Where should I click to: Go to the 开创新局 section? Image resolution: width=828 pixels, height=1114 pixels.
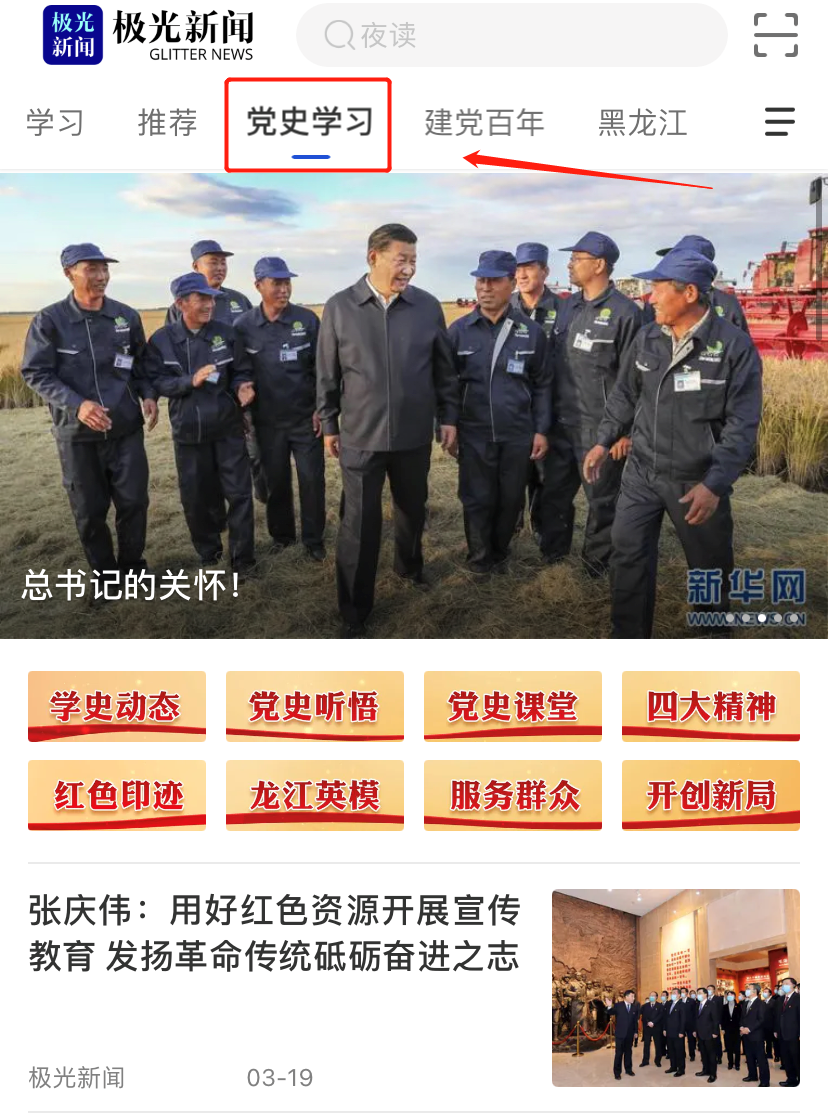point(711,795)
